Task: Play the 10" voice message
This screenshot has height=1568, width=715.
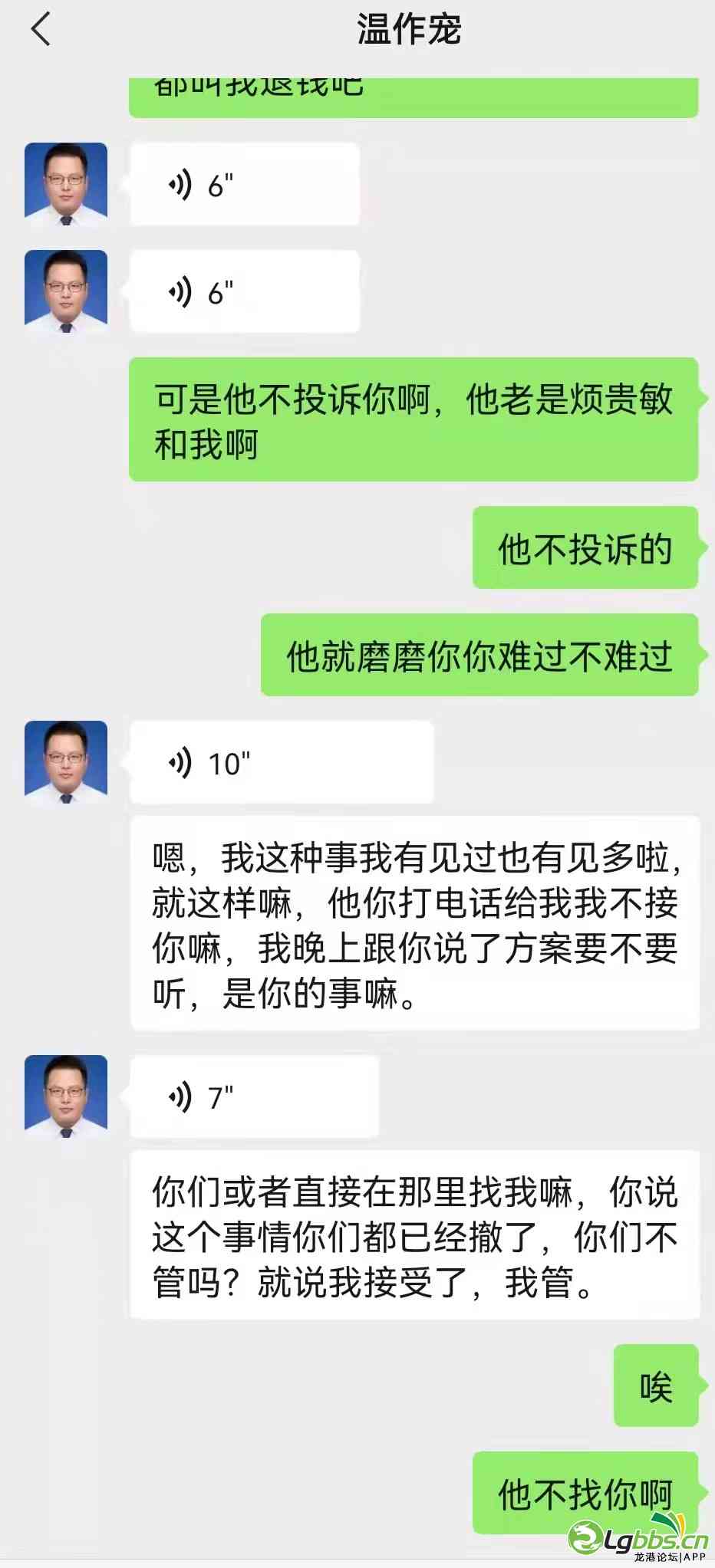Action: pos(281,763)
